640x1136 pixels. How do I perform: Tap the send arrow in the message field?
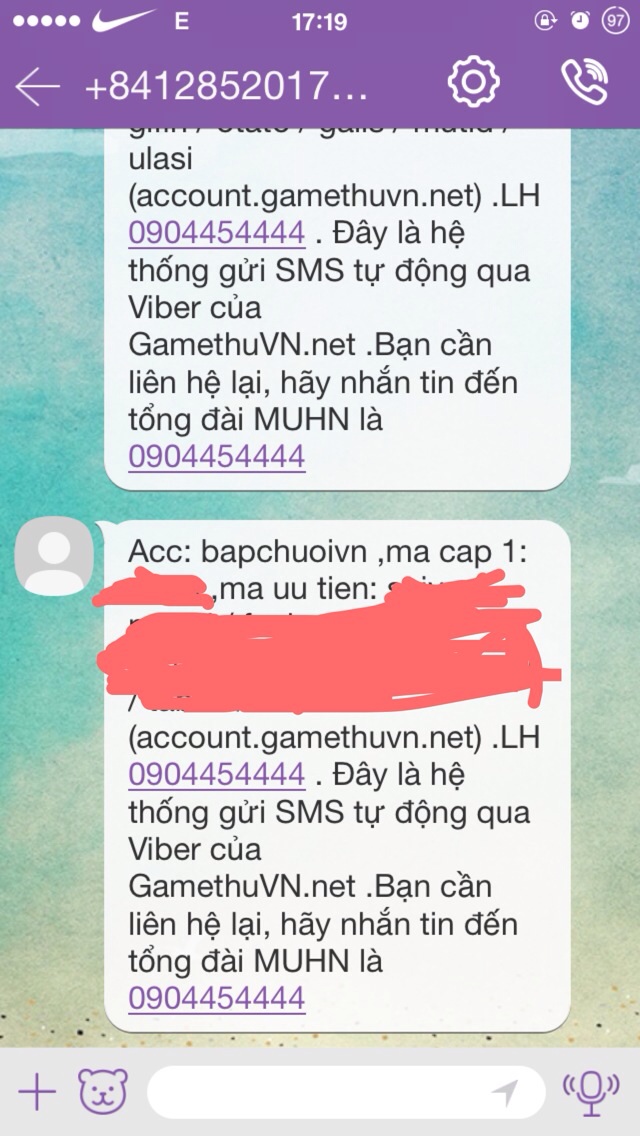pos(504,1091)
